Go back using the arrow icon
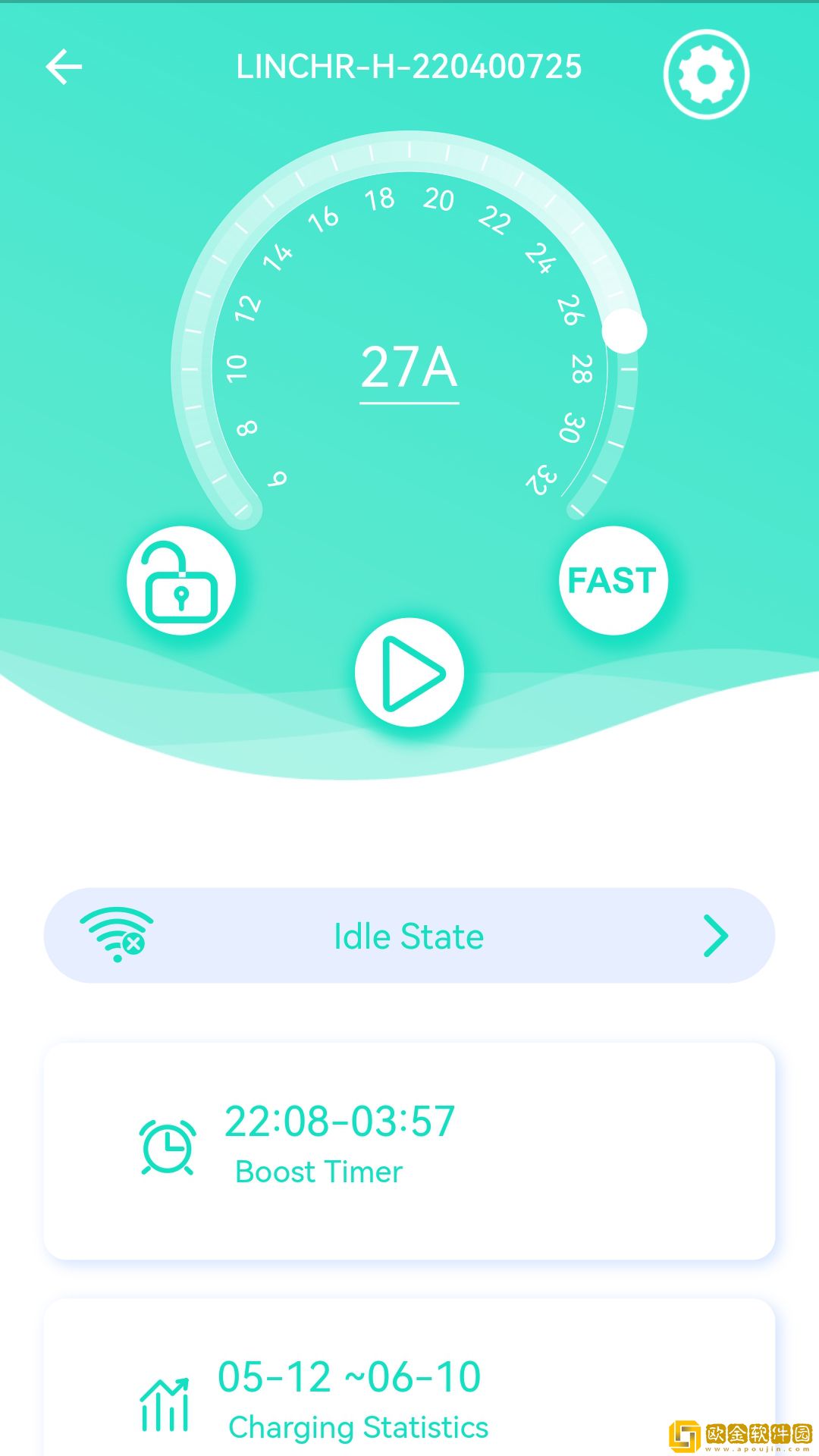 pyautogui.click(x=64, y=67)
